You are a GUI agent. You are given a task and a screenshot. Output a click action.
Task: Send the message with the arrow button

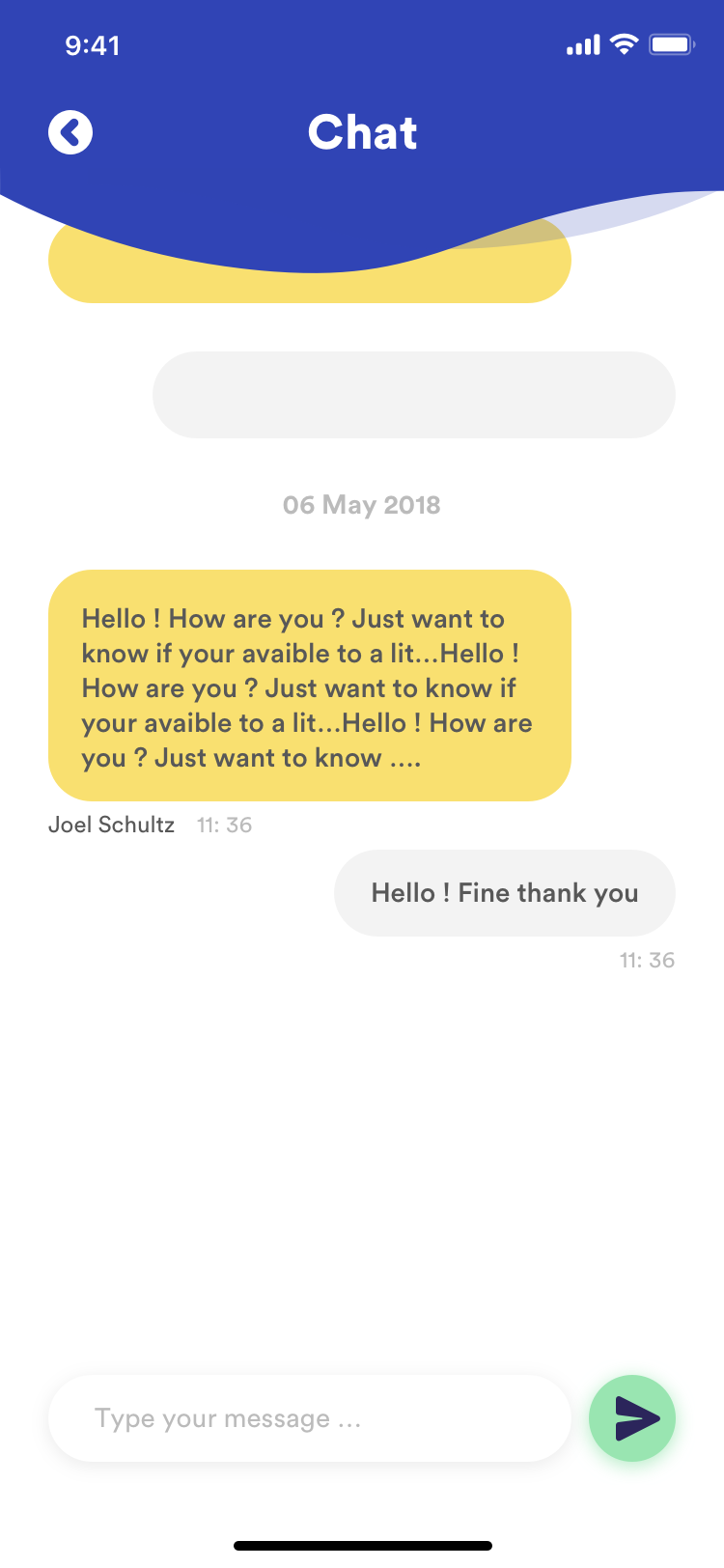point(632,1418)
